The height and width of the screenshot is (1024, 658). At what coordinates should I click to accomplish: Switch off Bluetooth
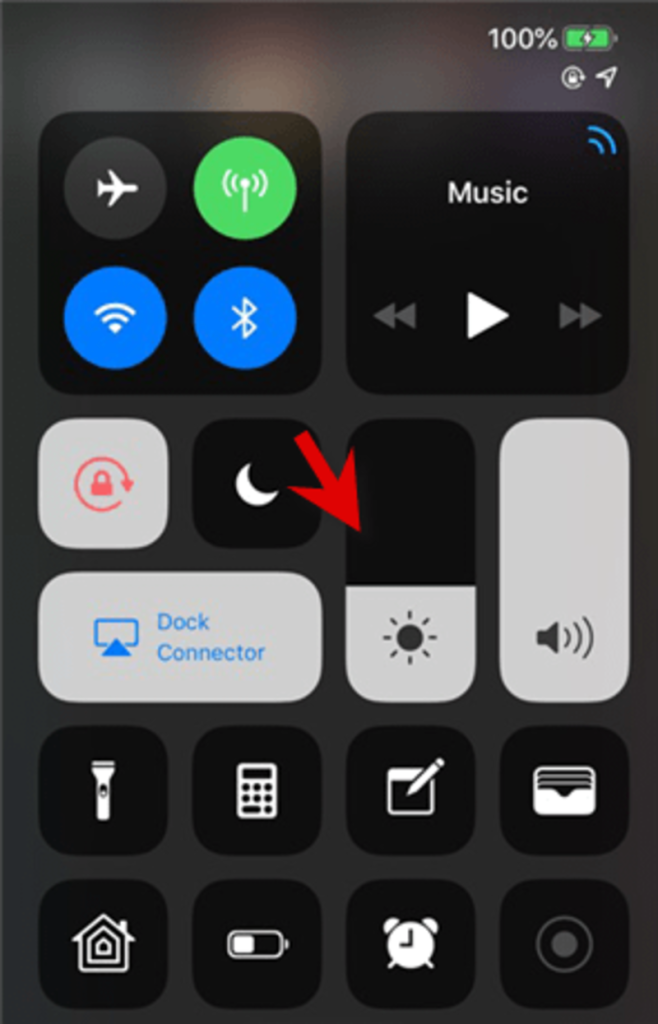coord(245,318)
